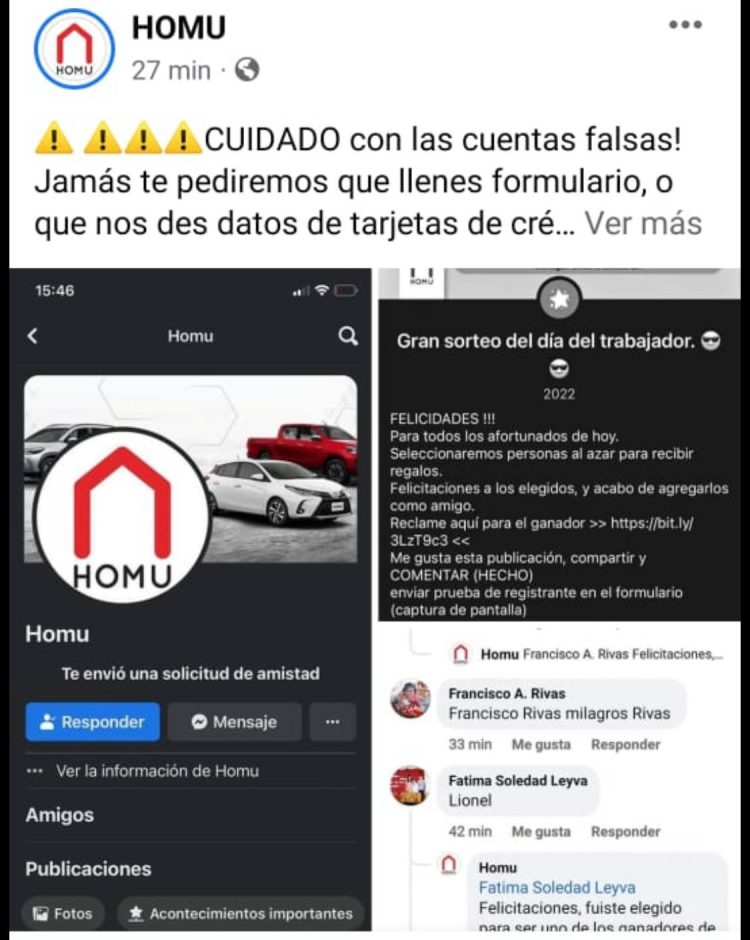Select the Acontecimientos importantes star icon
Screen dimensions: 750x940
coord(135,912)
